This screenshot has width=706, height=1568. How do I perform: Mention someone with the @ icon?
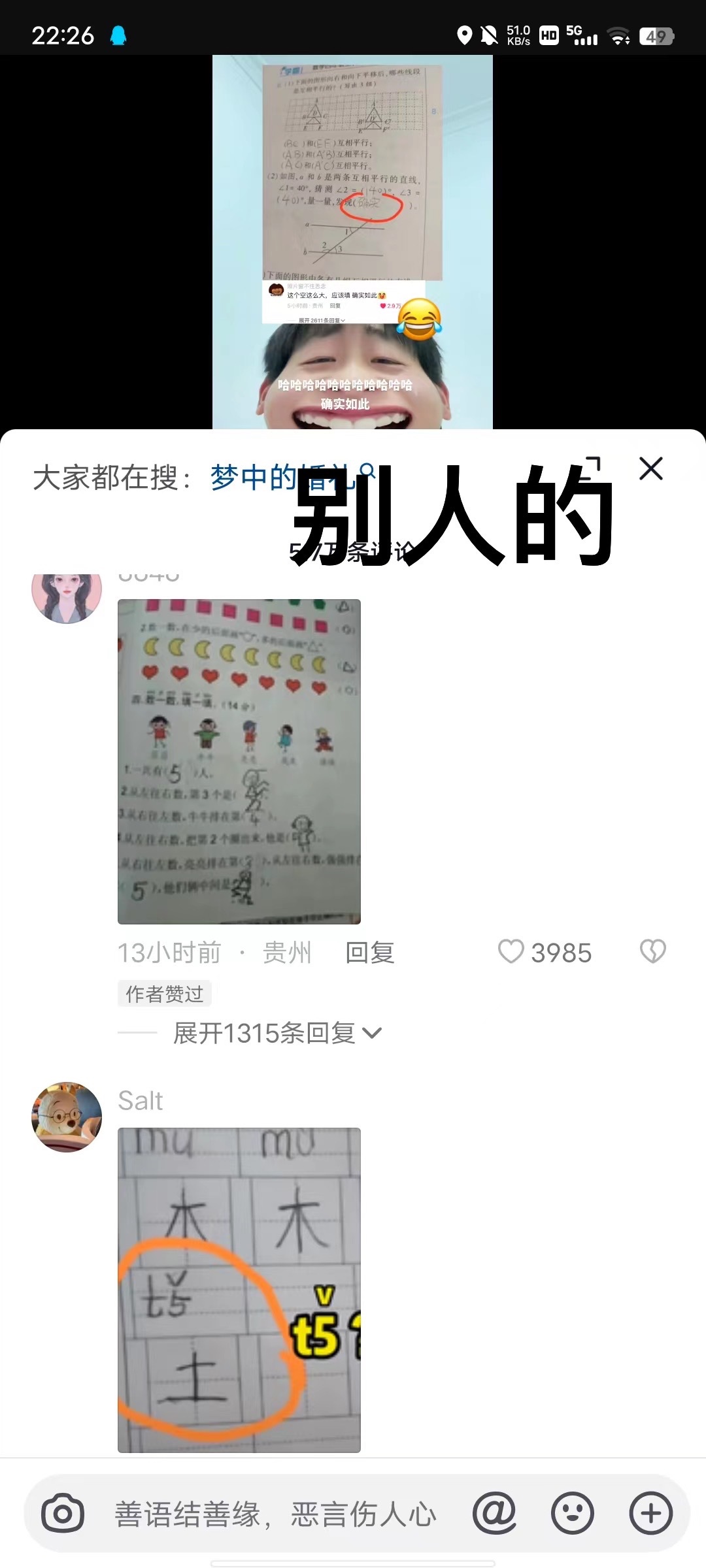pyautogui.click(x=494, y=1513)
